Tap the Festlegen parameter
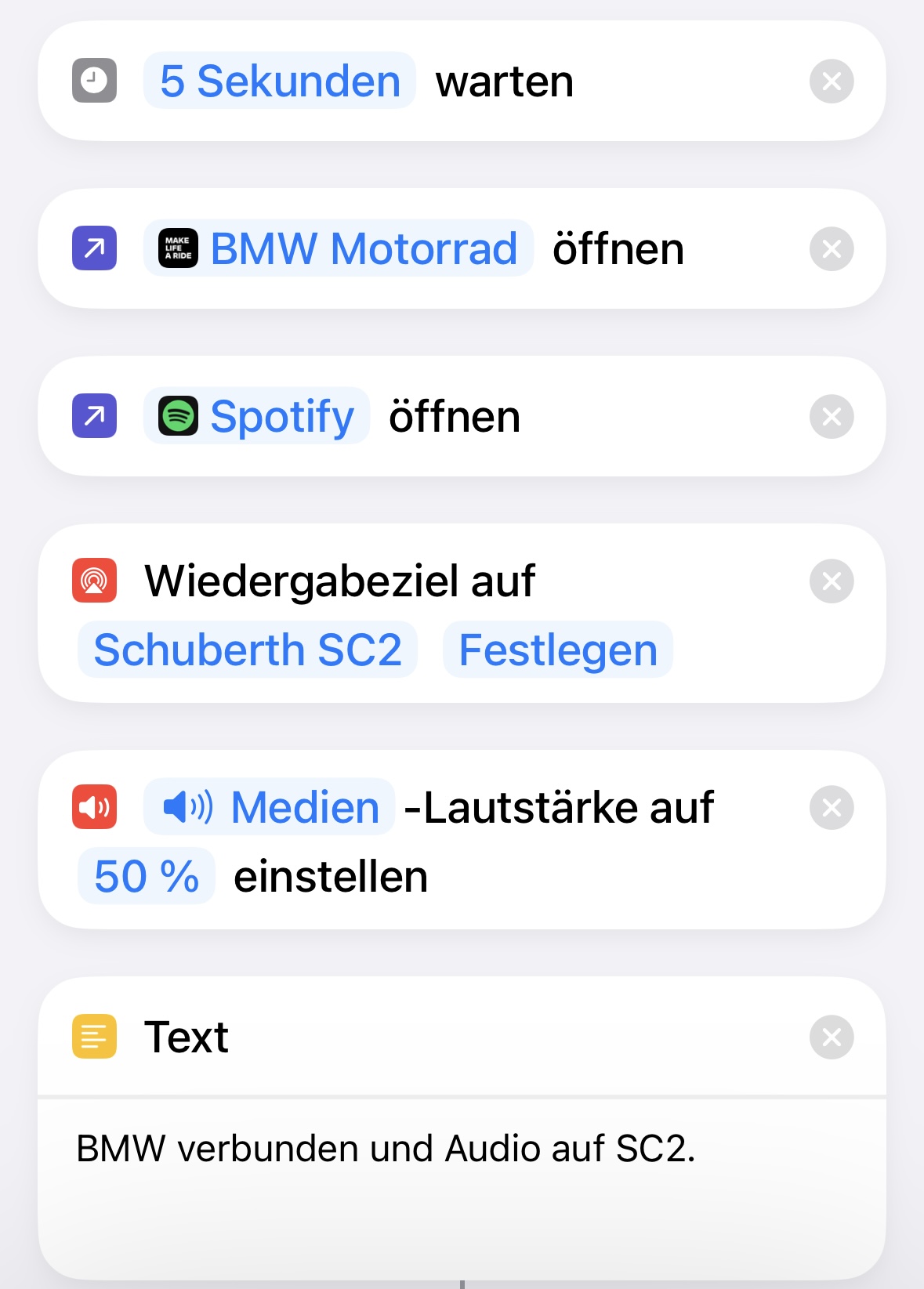 tap(558, 650)
